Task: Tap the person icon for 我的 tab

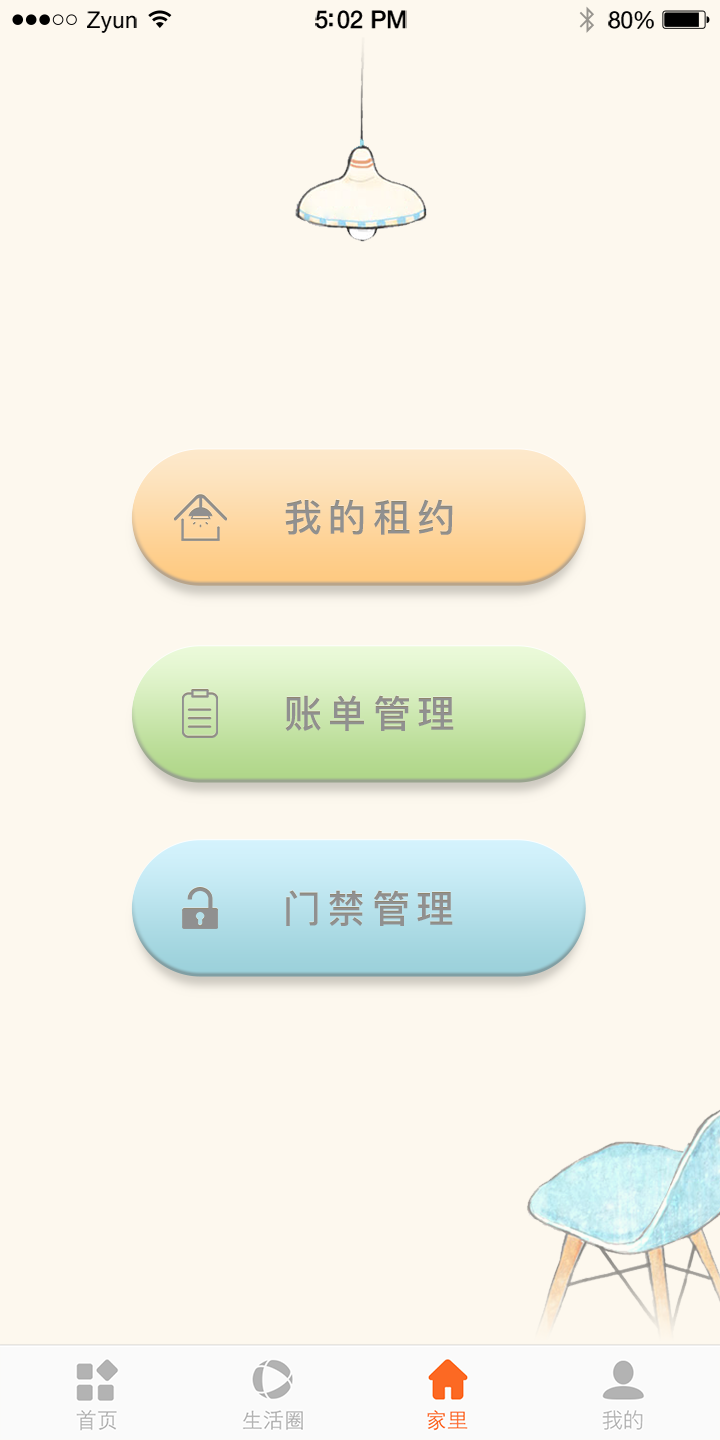Action: tap(622, 1378)
